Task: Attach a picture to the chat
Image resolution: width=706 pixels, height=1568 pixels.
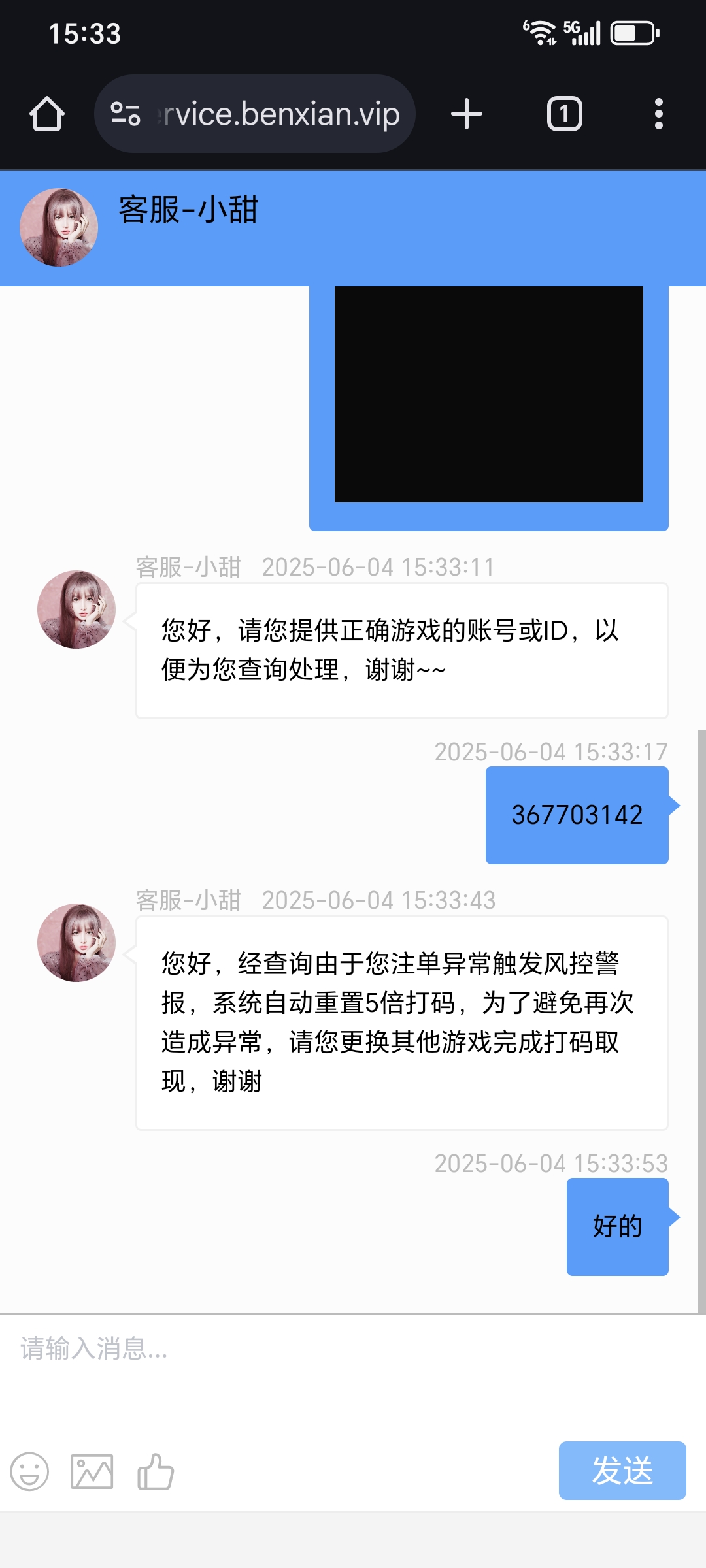Action: tap(92, 1471)
